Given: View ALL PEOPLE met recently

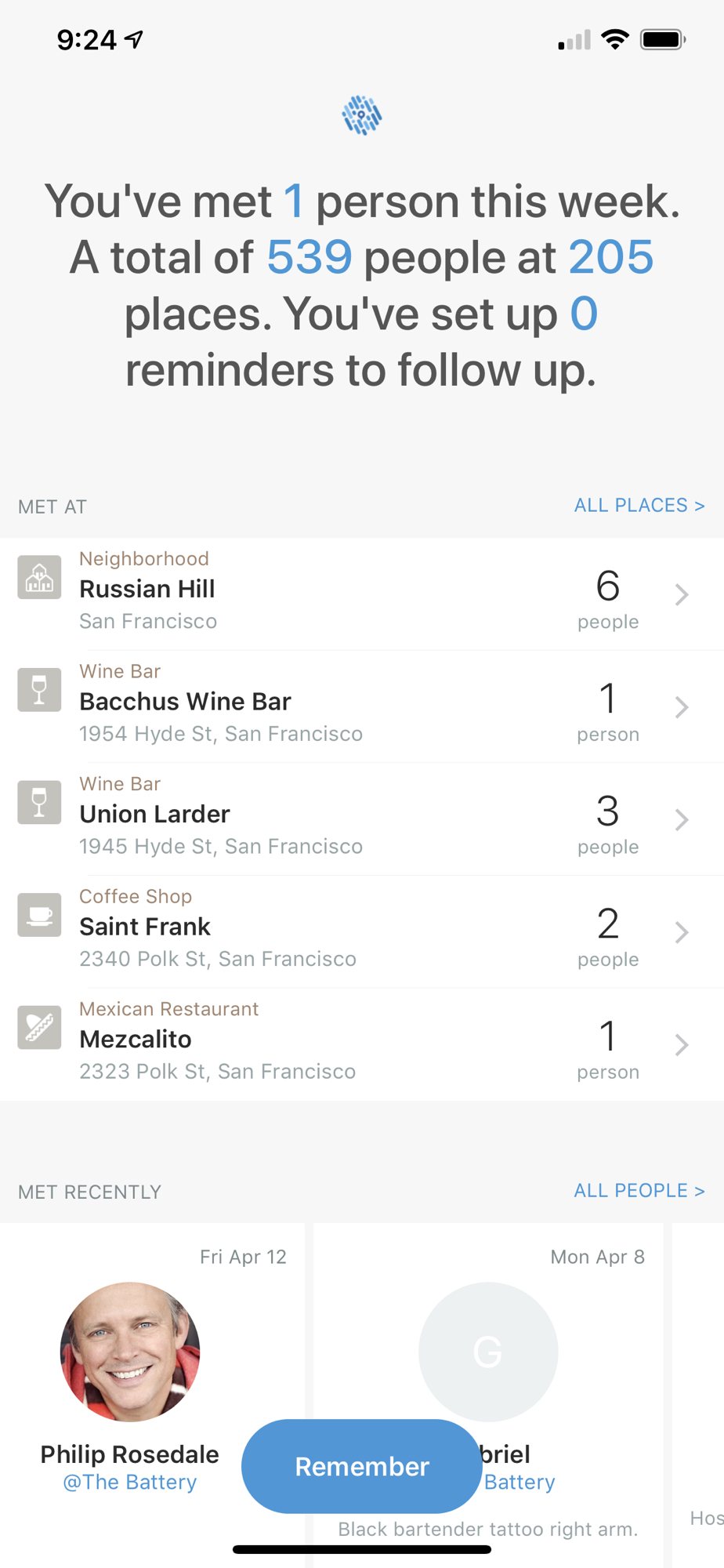Looking at the screenshot, I should click(639, 1191).
